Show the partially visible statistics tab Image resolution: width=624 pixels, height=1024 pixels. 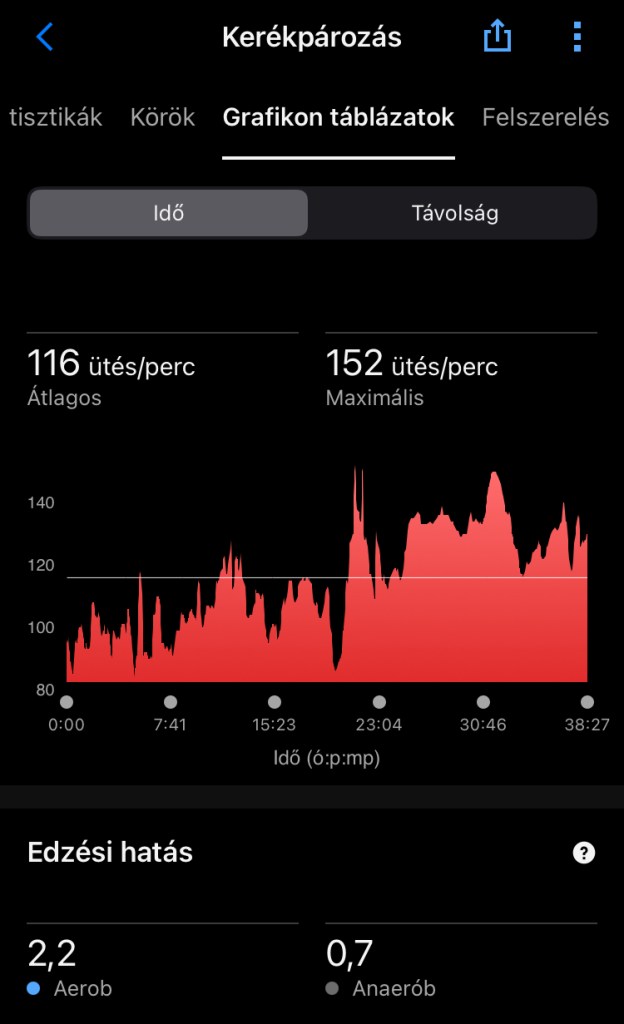55,117
